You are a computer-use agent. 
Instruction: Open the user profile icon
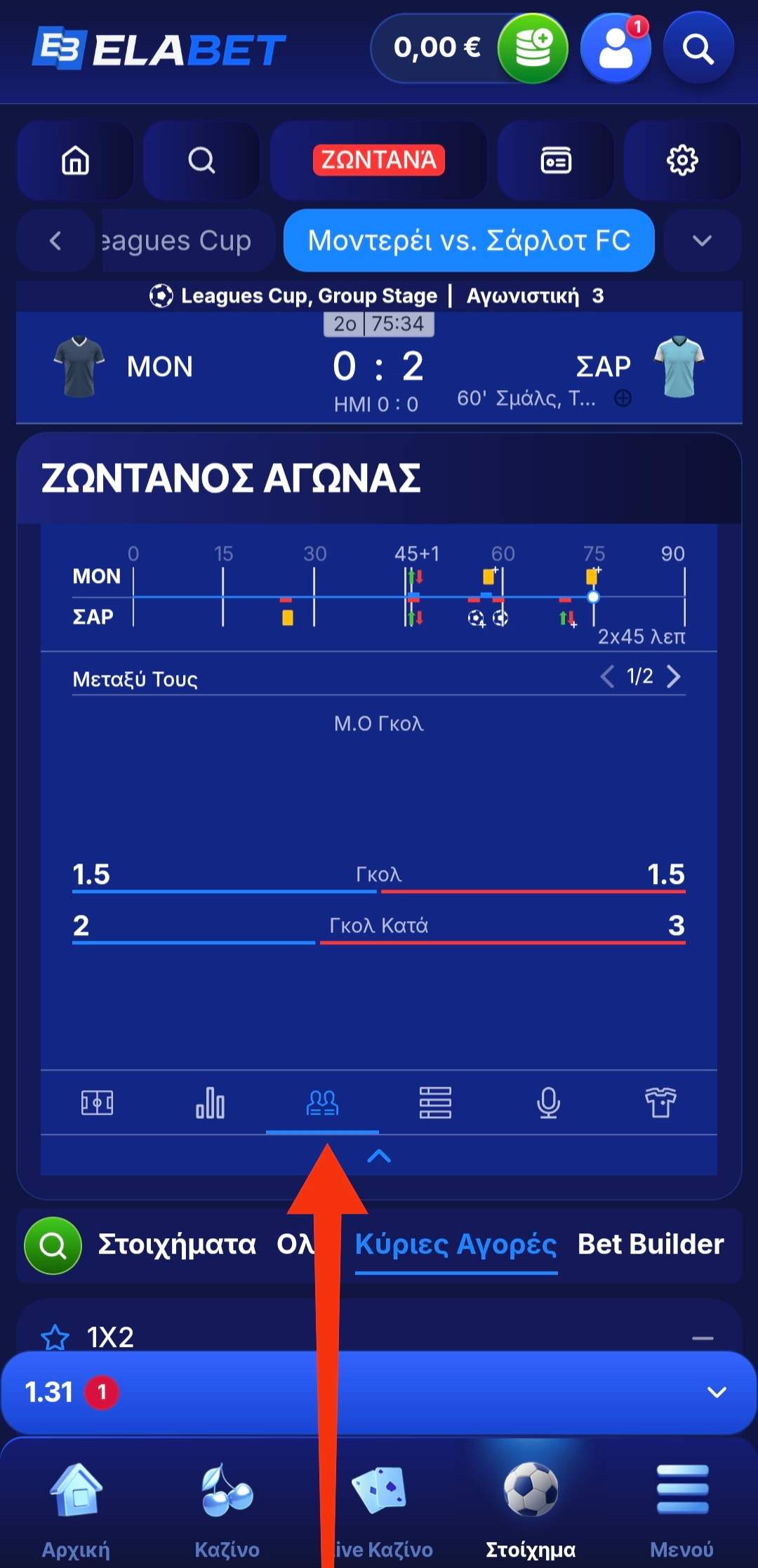pos(616,48)
